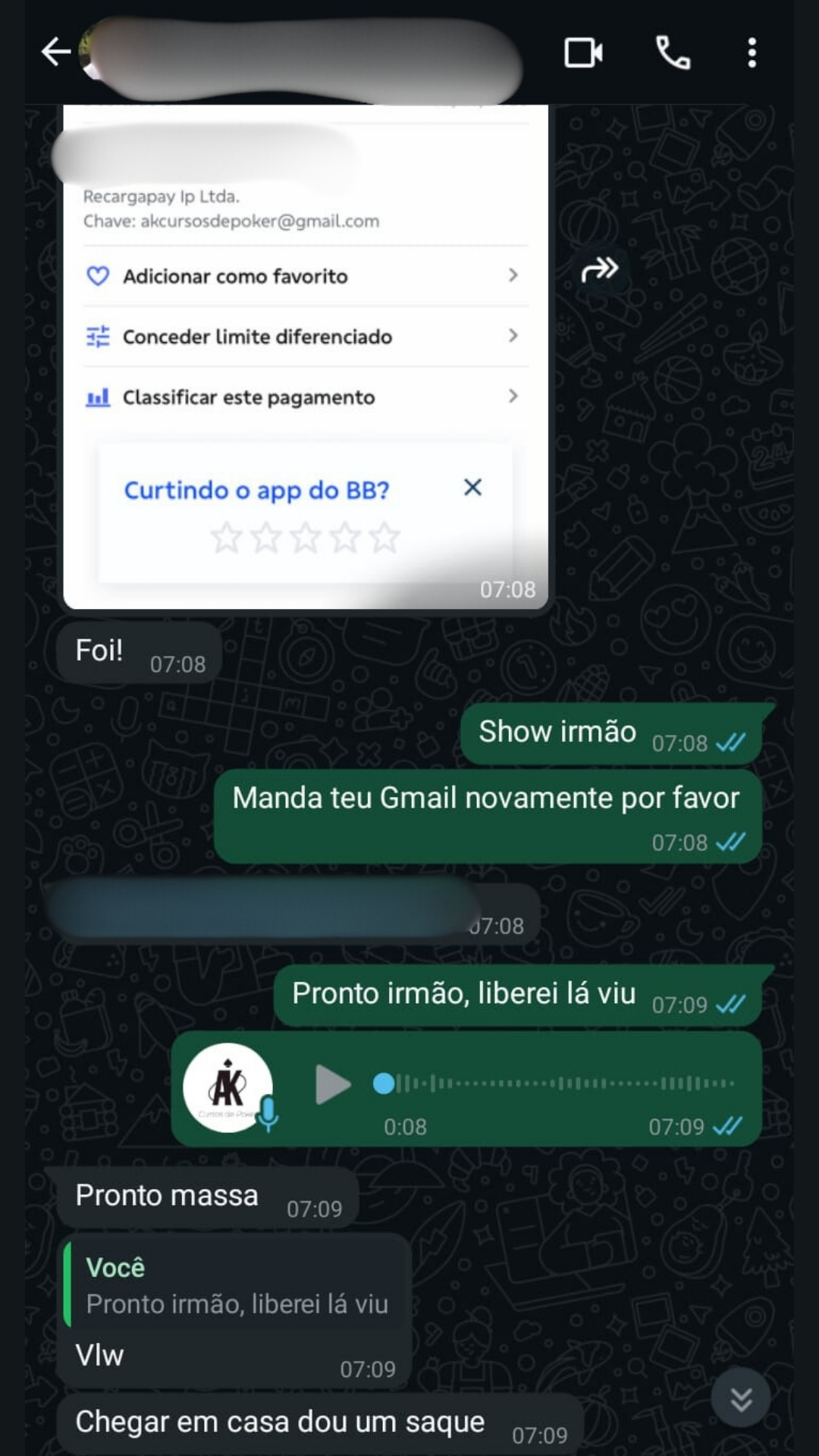819x1456 pixels.
Task: Open the chat overflow menu
Action: 752,53
